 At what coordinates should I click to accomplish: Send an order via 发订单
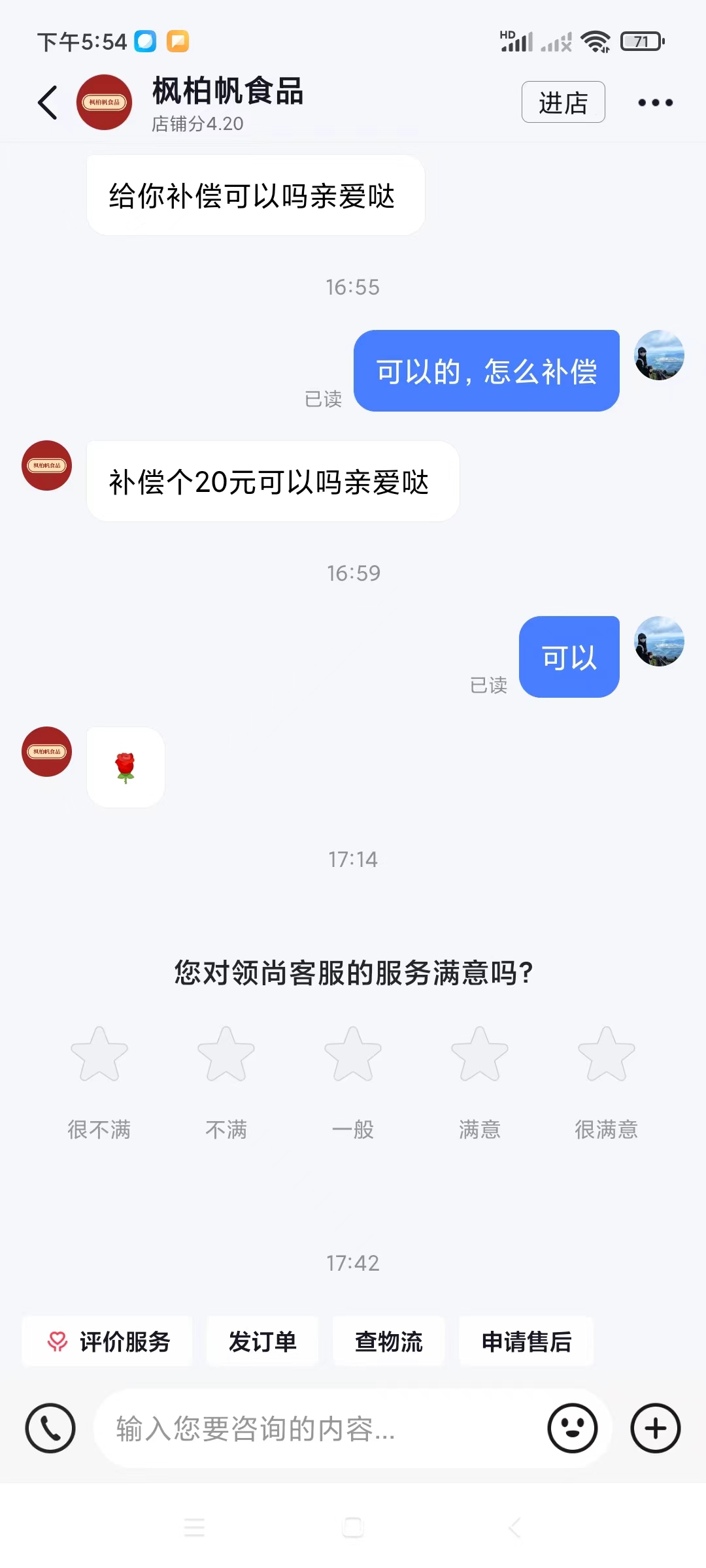point(262,1342)
